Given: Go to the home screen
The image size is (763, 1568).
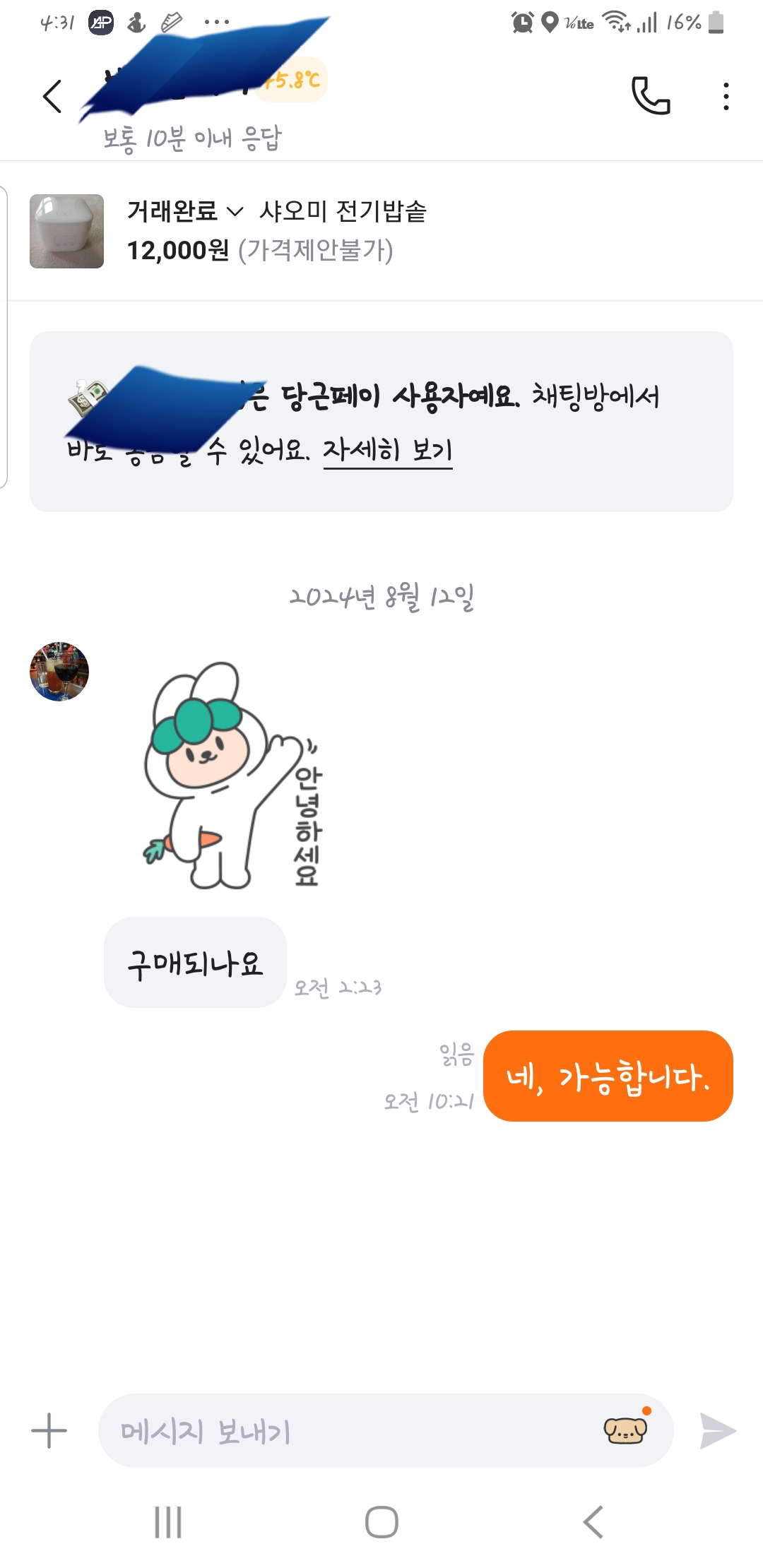Looking at the screenshot, I should 381,1521.
